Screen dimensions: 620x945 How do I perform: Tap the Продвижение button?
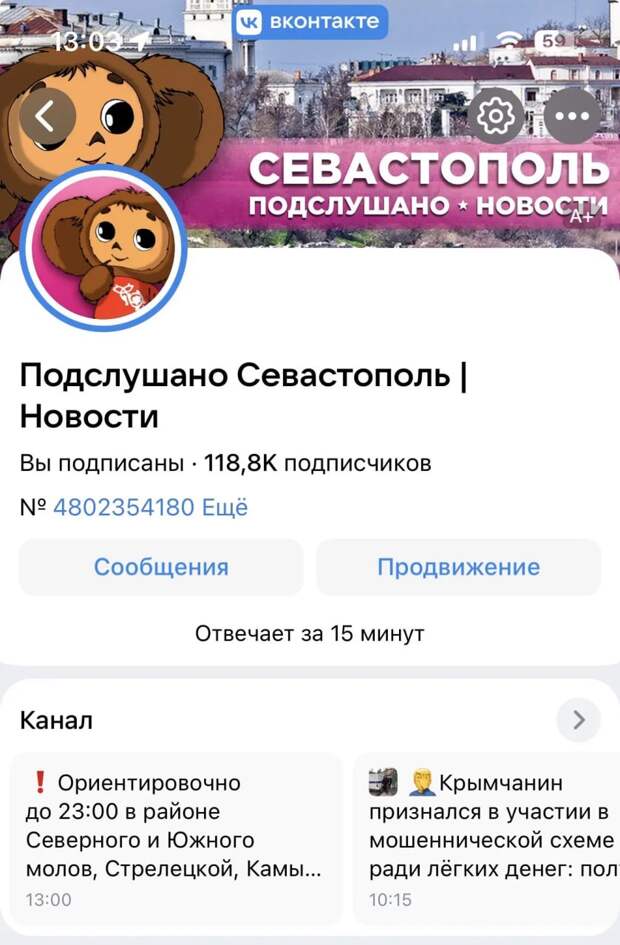point(458,567)
